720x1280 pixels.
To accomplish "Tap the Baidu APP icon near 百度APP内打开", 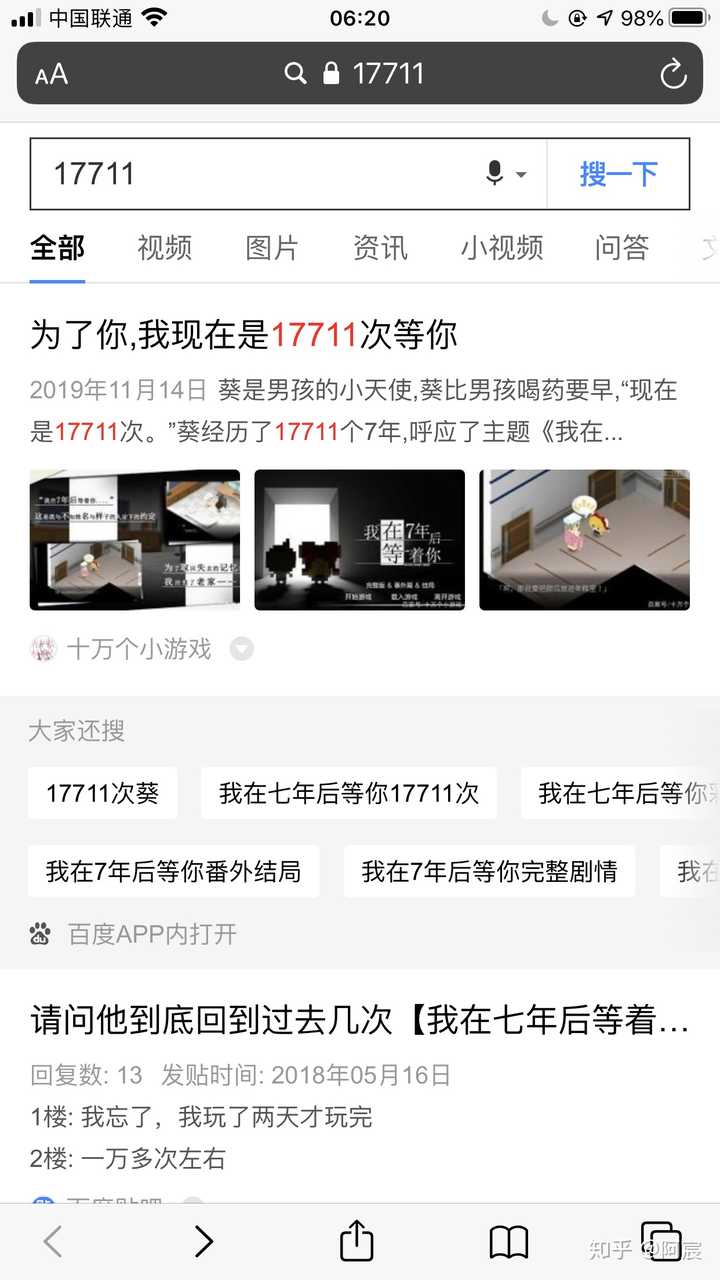I will click(x=36, y=932).
